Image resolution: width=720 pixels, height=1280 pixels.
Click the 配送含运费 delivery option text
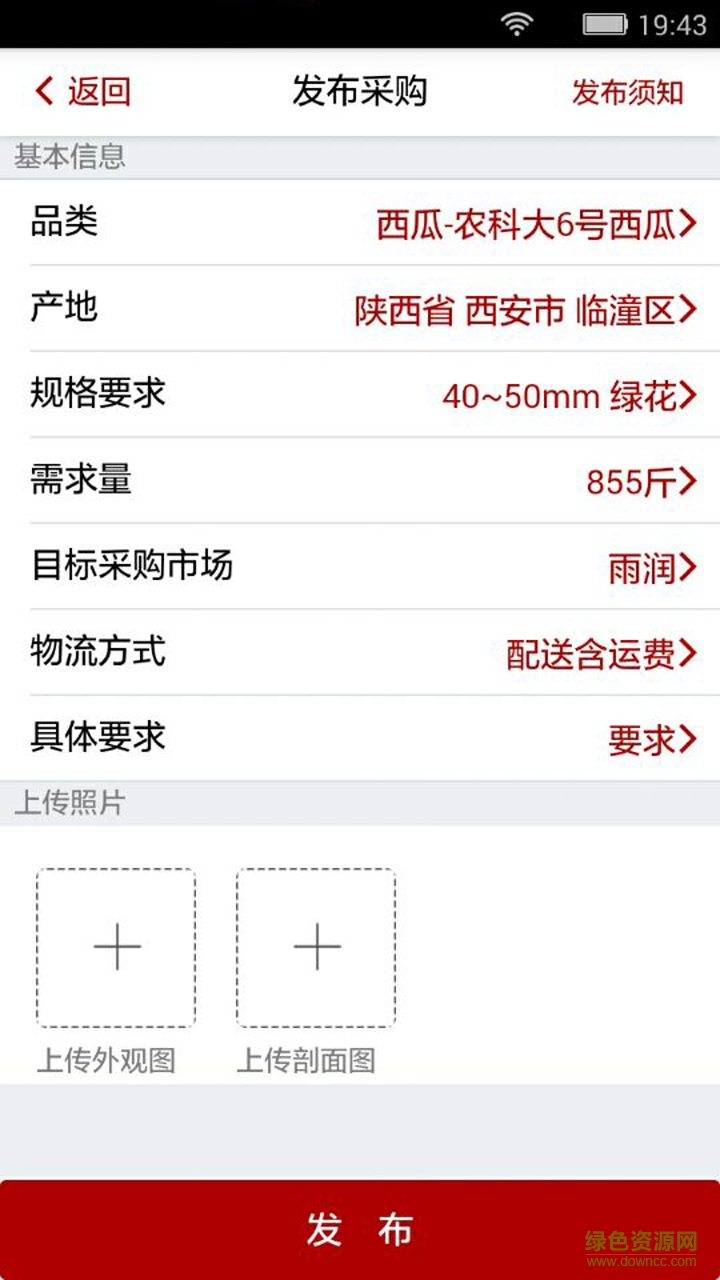click(x=594, y=652)
